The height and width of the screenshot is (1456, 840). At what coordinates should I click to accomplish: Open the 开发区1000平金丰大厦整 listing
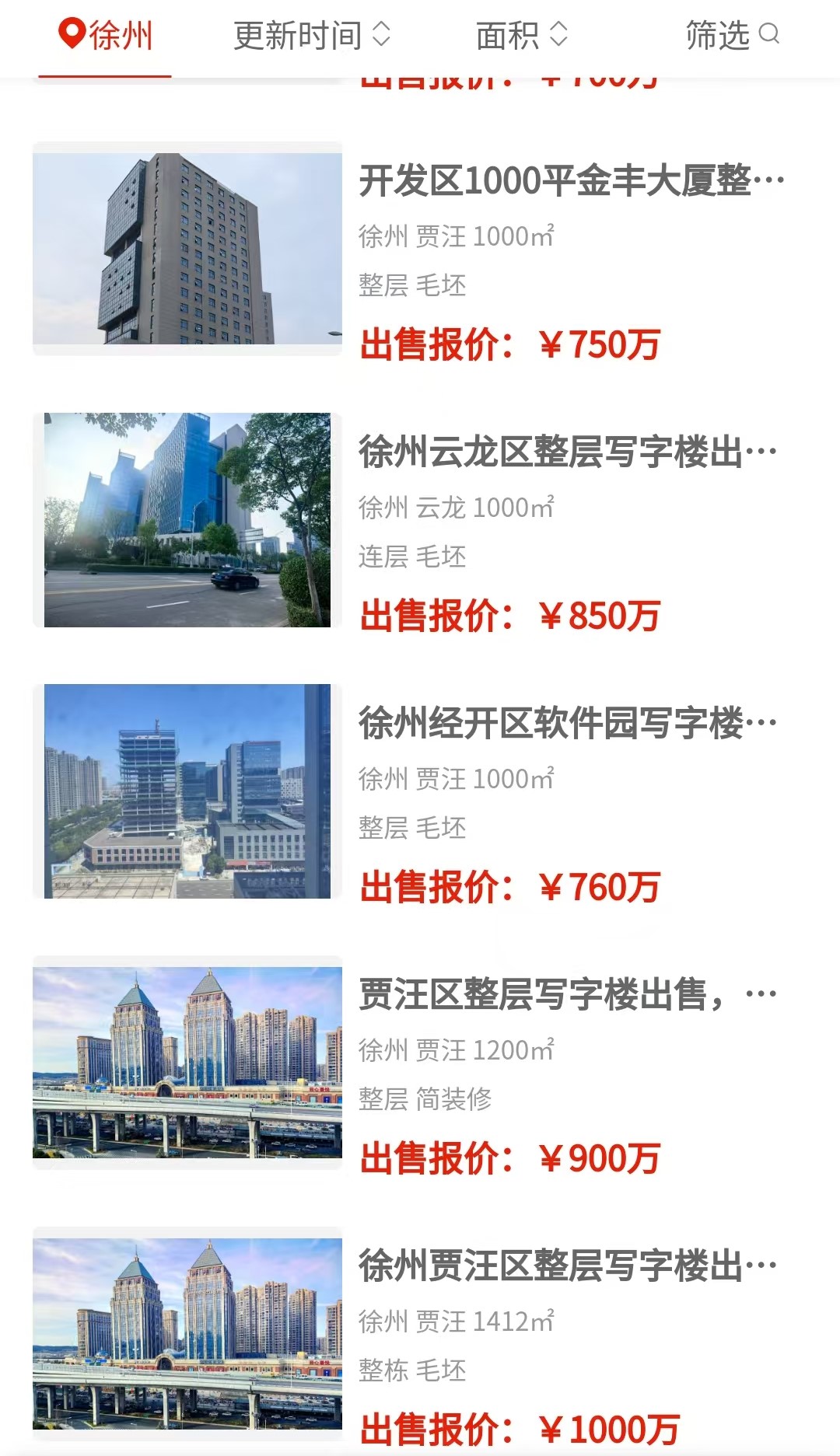pos(420,249)
